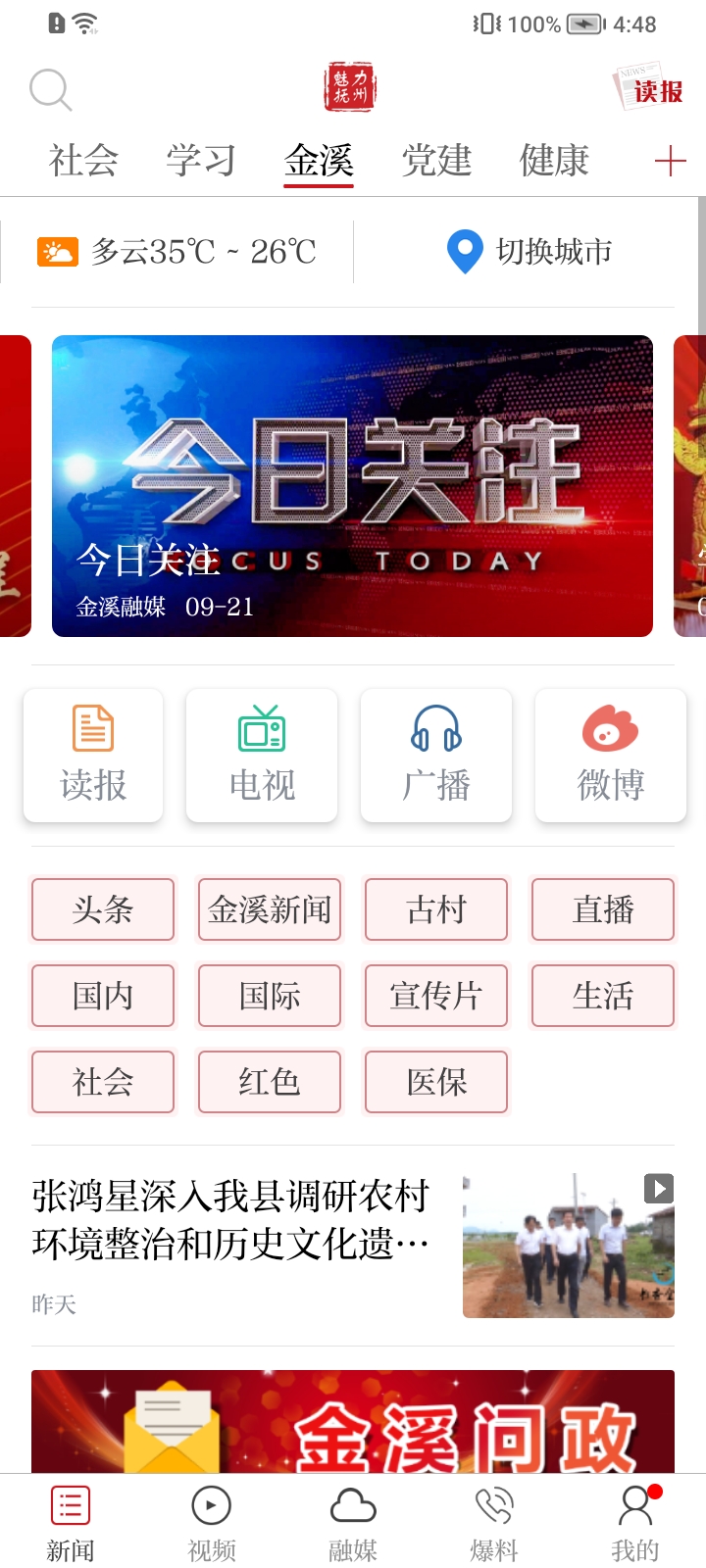Open the search icon
The width and height of the screenshot is (706, 1568).
(50, 90)
